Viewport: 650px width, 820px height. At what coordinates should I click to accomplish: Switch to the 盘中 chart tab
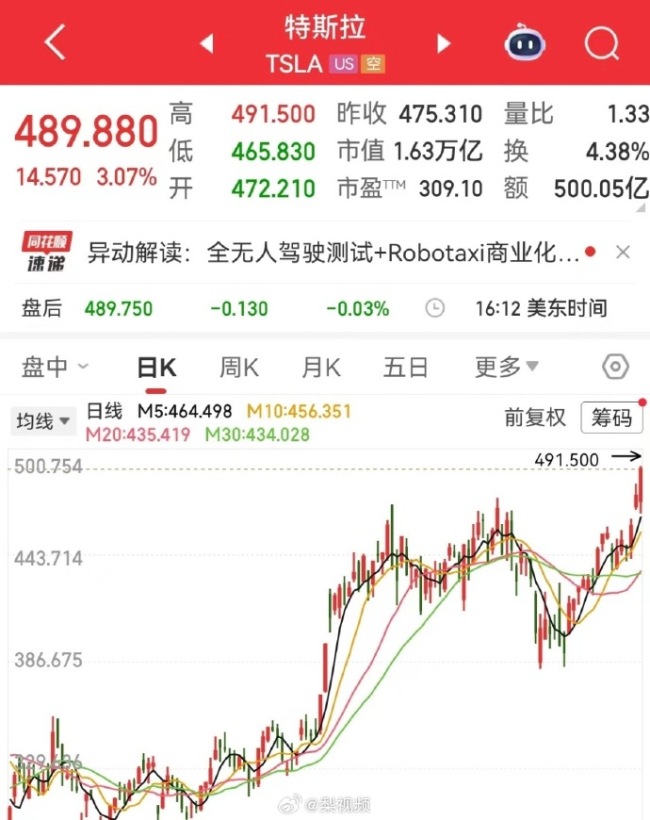[x=54, y=367]
